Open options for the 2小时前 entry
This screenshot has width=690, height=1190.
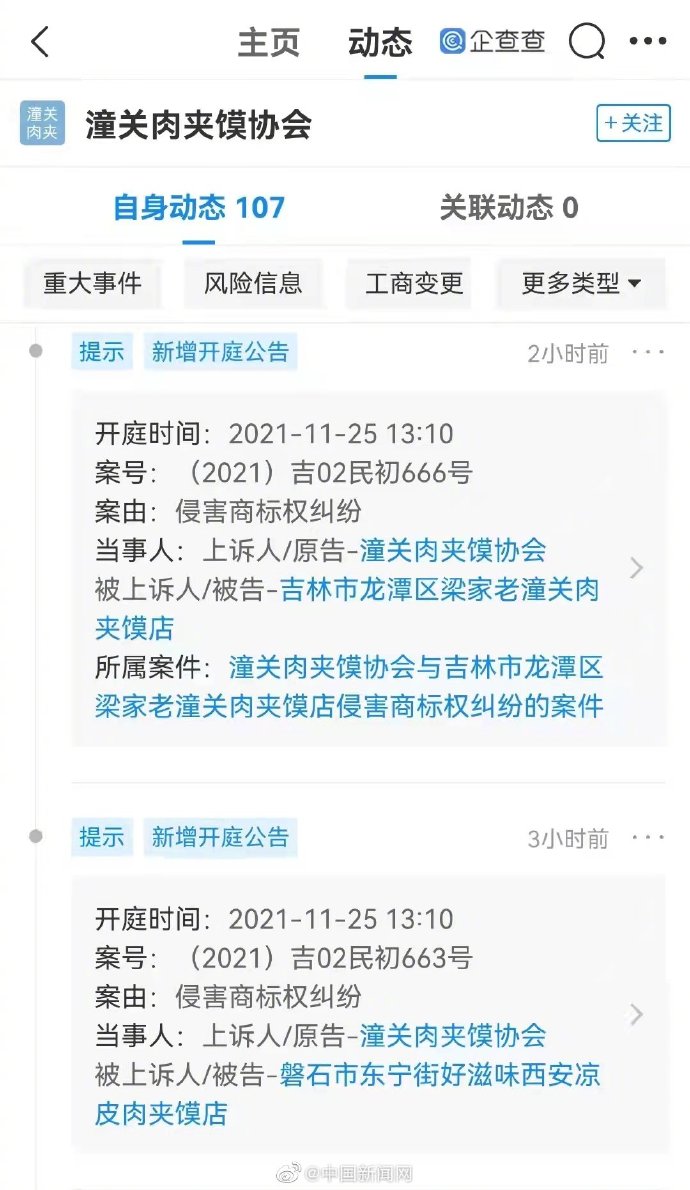647,352
